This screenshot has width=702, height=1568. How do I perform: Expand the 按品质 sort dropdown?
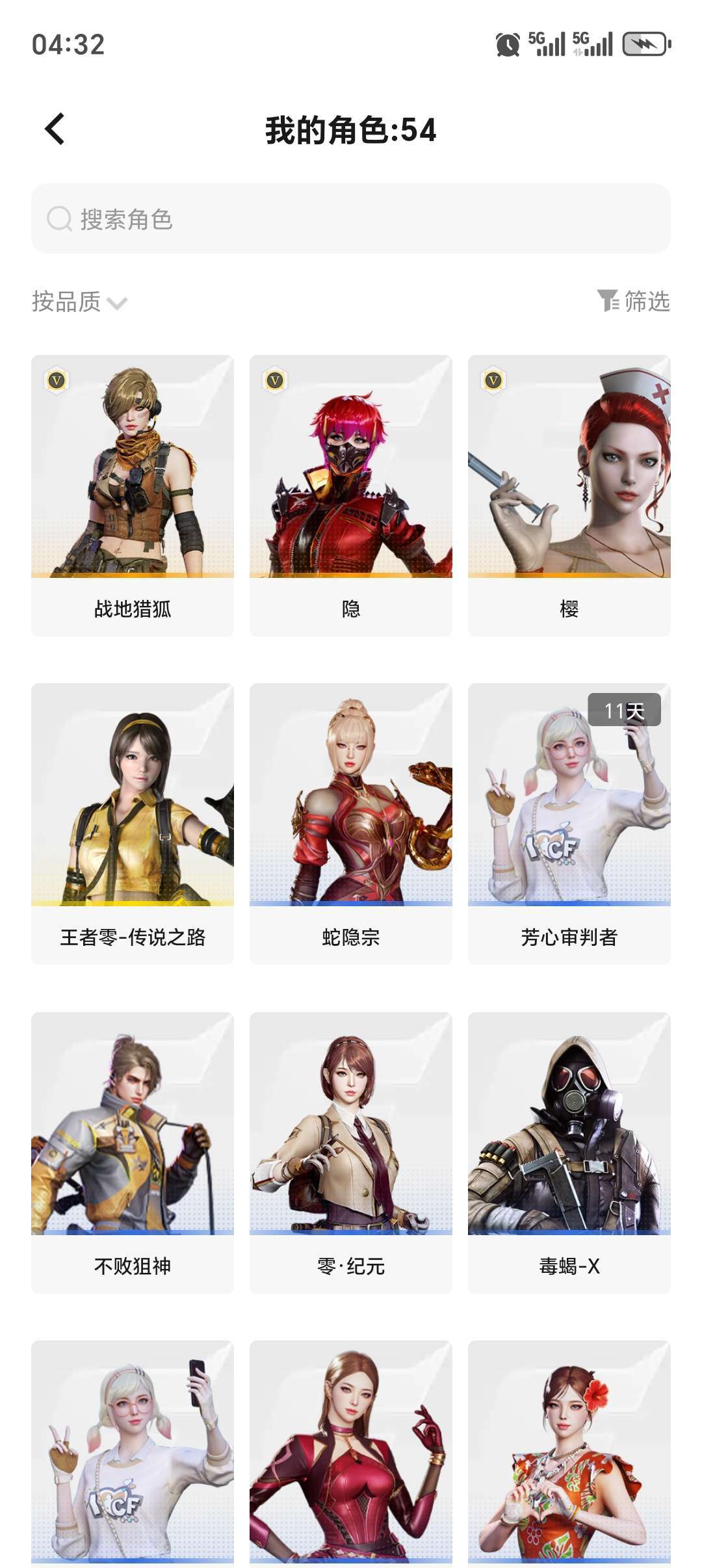click(x=79, y=302)
